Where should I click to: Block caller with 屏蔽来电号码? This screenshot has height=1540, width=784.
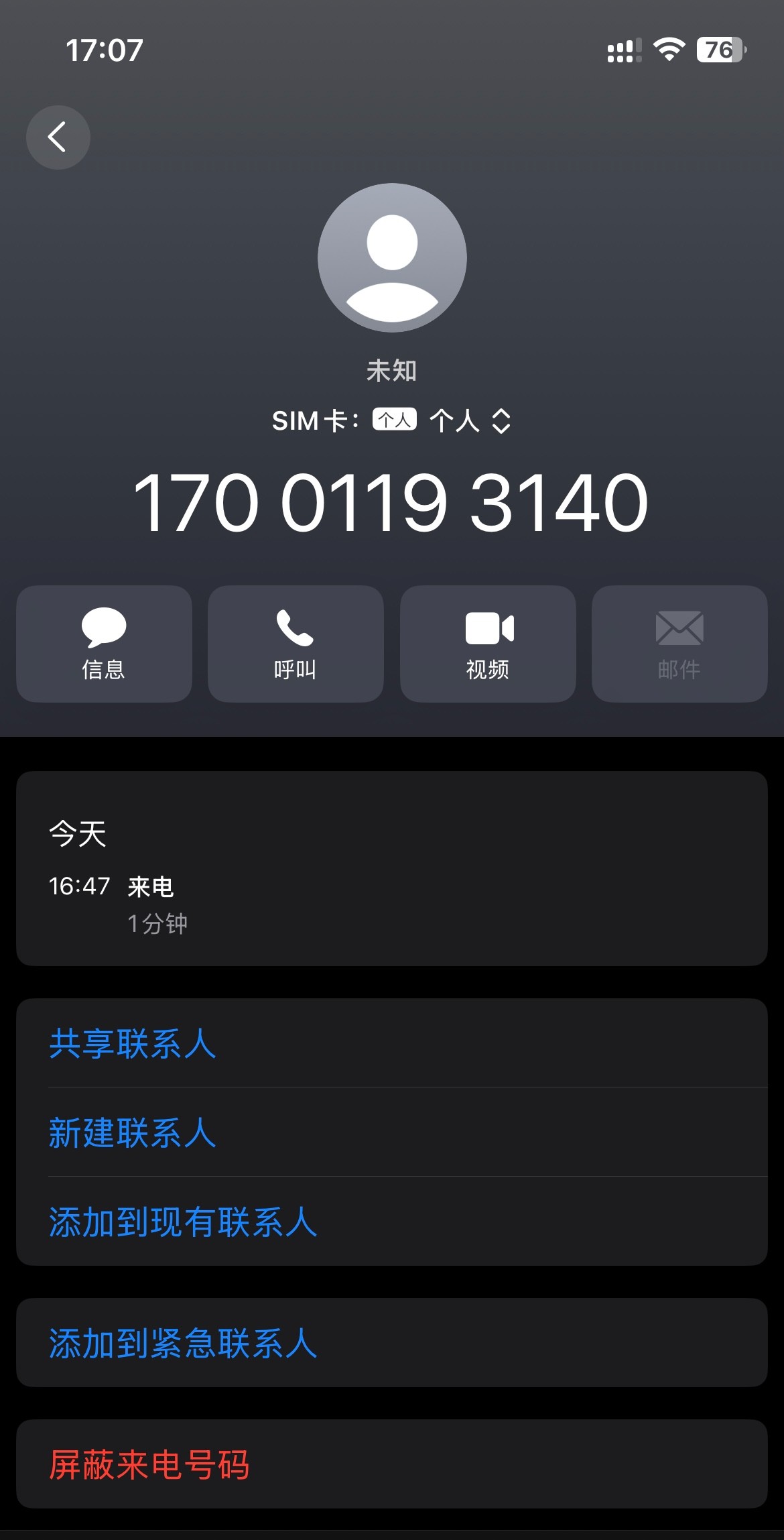(x=149, y=1465)
